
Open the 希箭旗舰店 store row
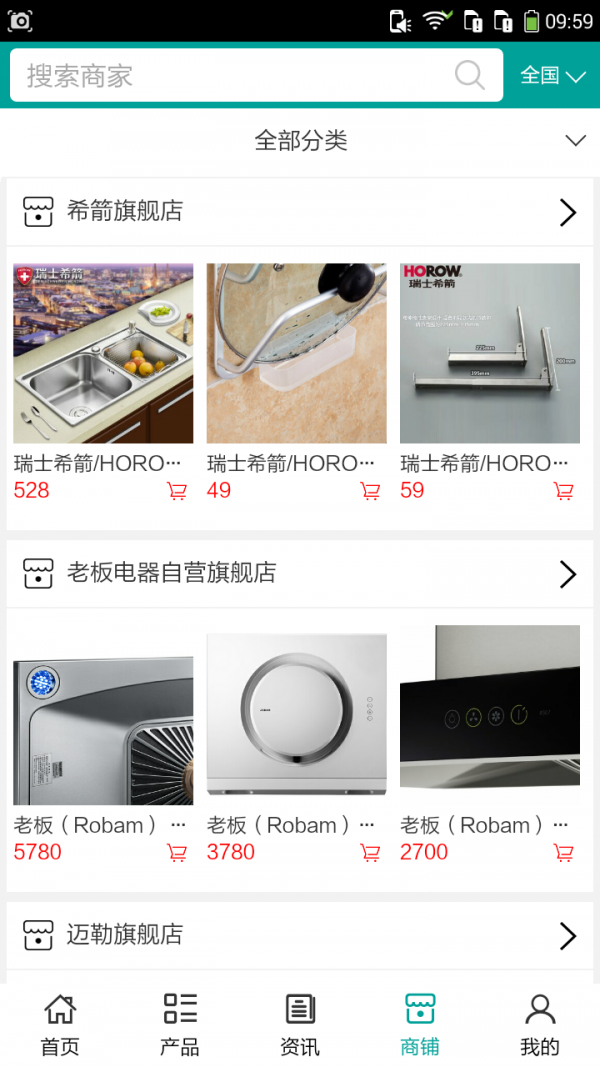300,212
